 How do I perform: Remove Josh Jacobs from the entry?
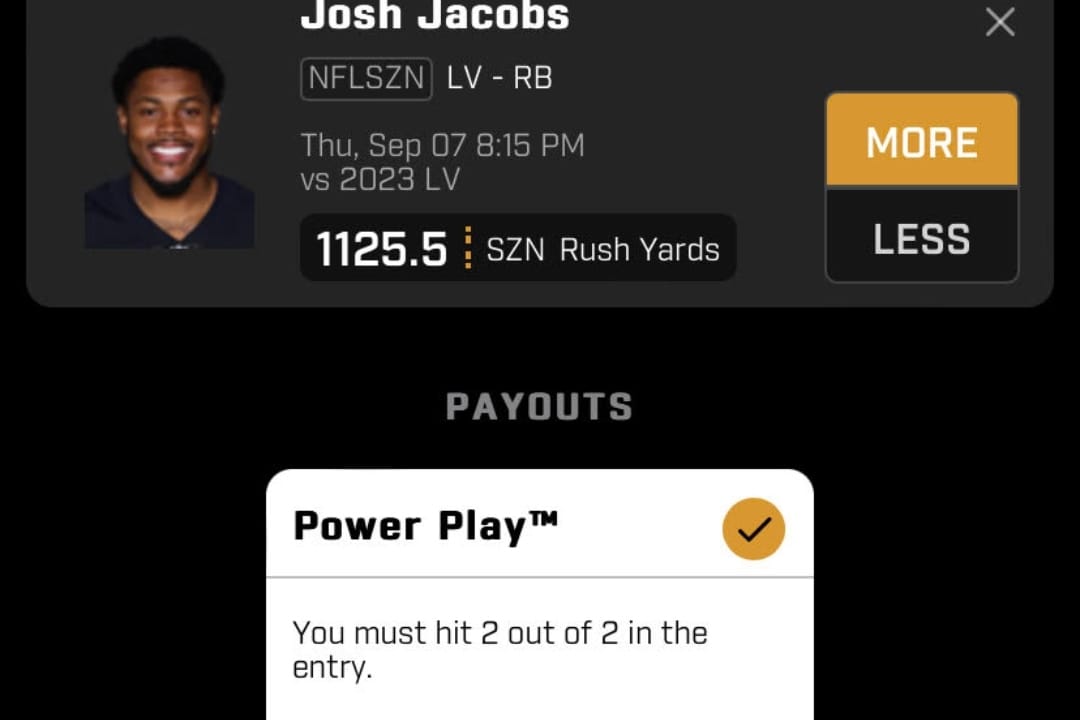point(1000,22)
